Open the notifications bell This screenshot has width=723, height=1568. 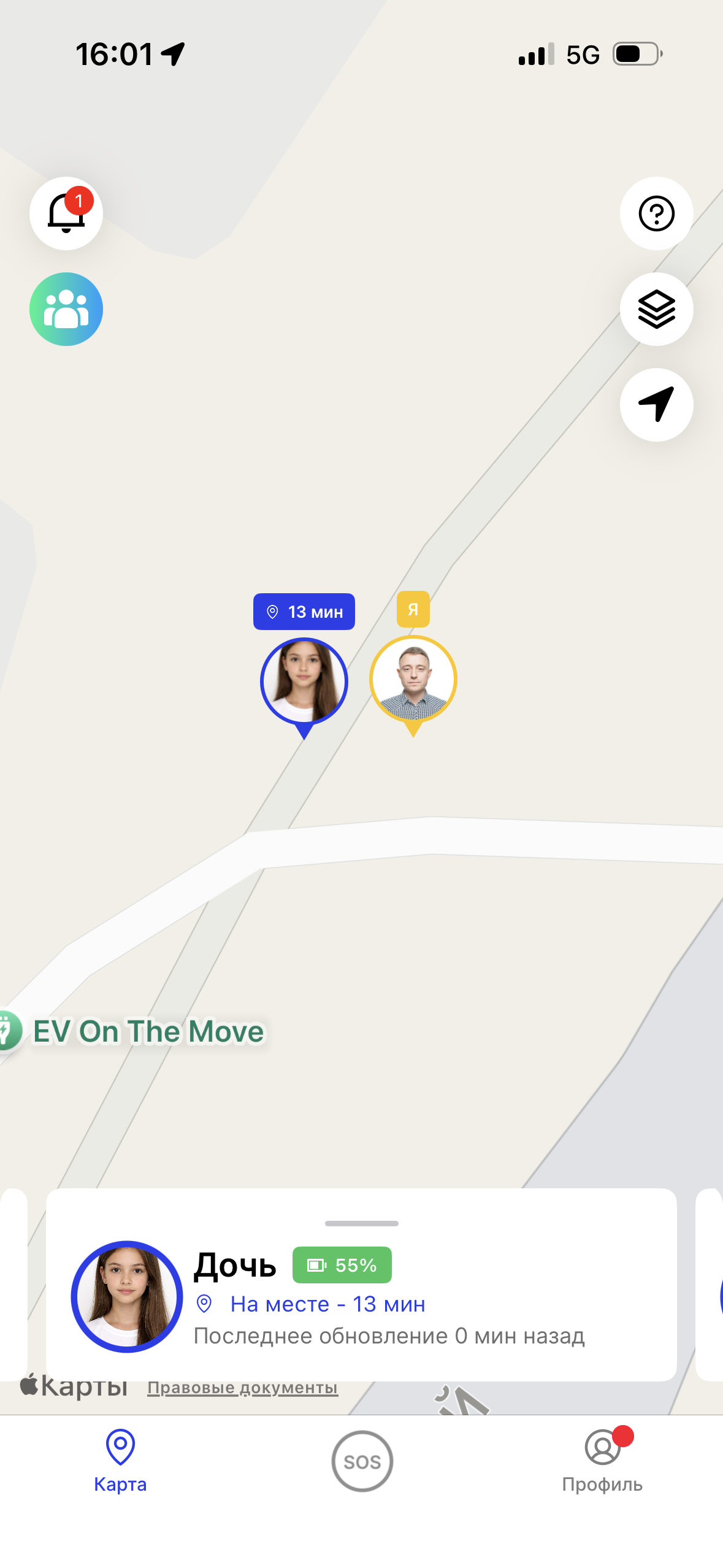66,213
